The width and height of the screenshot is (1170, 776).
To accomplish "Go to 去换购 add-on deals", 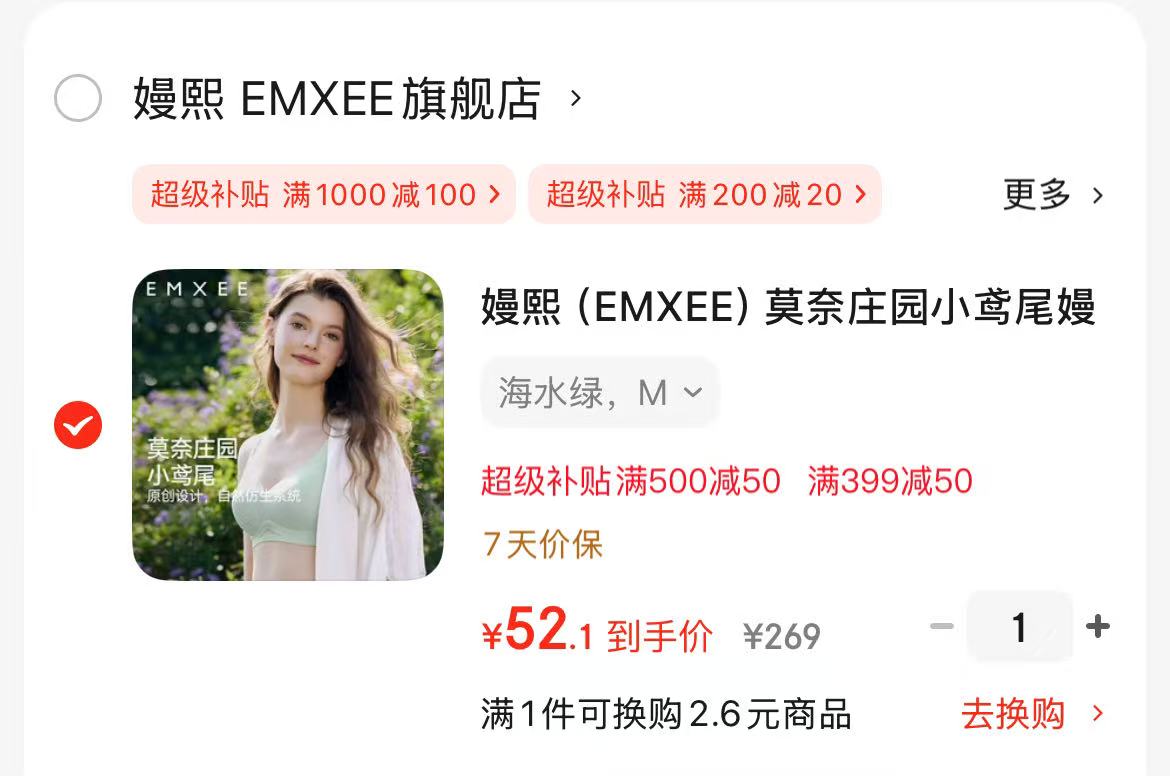I will 1032,714.
